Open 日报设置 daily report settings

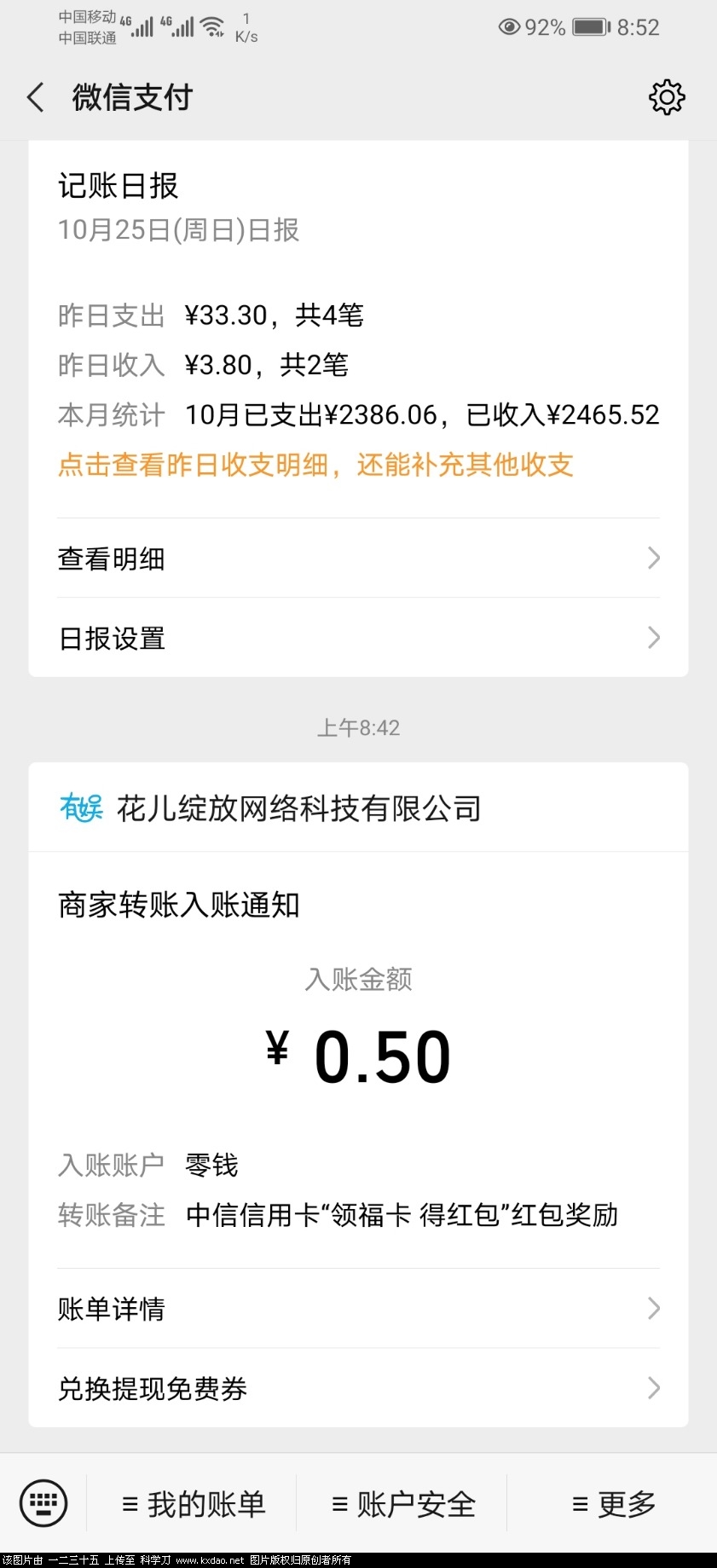point(358,638)
